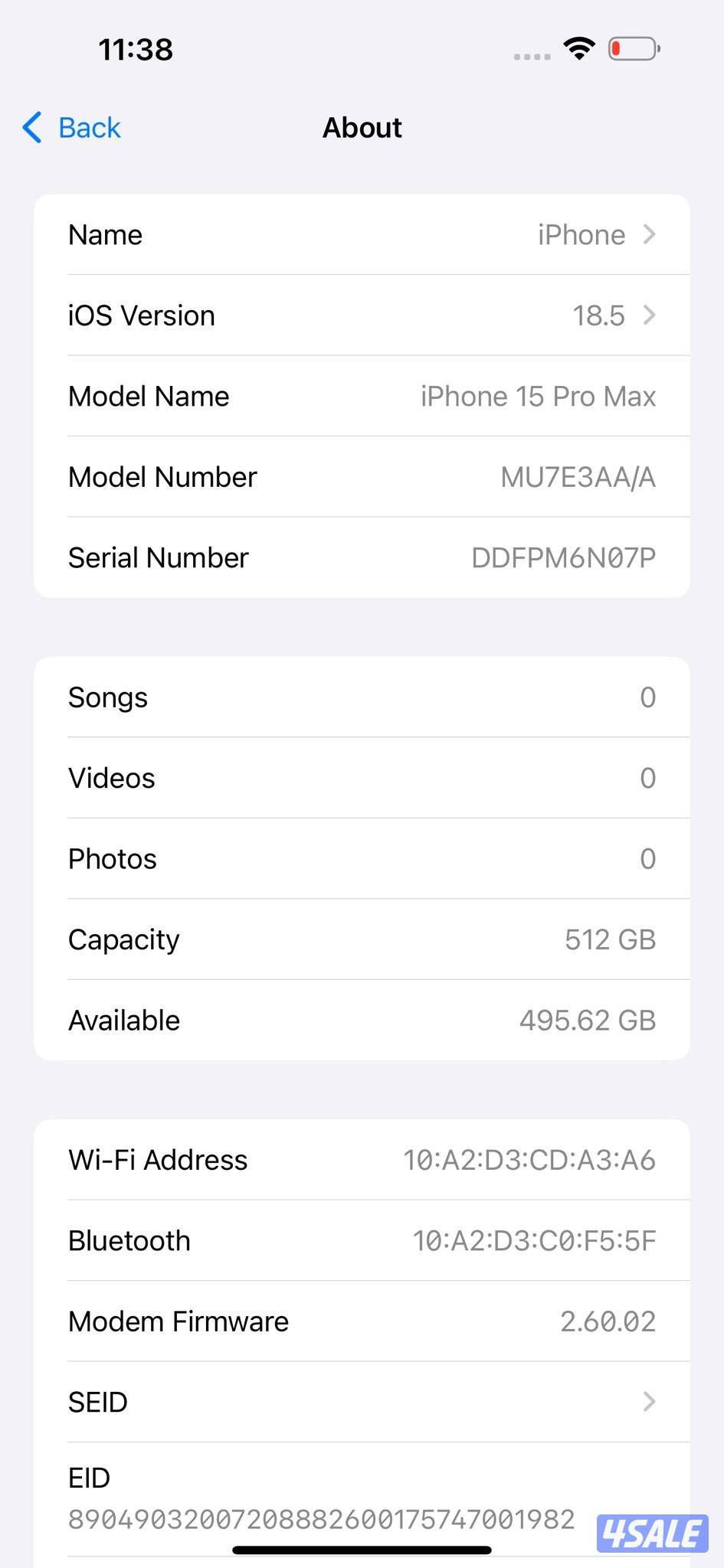
Task: Select the Modem Firmware row
Action: (362, 1320)
